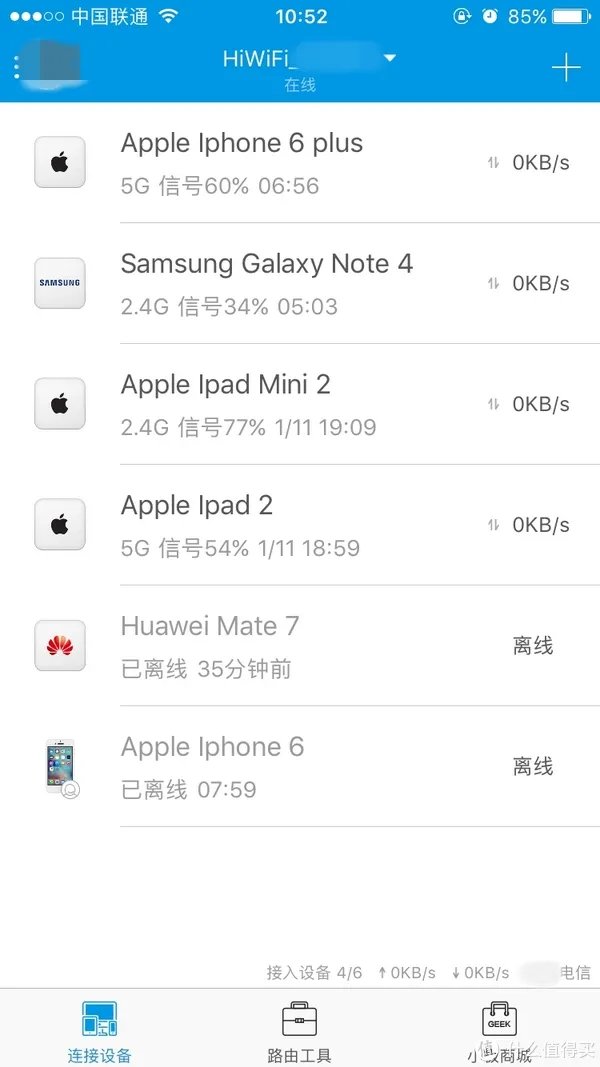This screenshot has width=600, height=1067.
Task: Switch to the 路由工具 tab
Action: pyautogui.click(x=299, y=1030)
